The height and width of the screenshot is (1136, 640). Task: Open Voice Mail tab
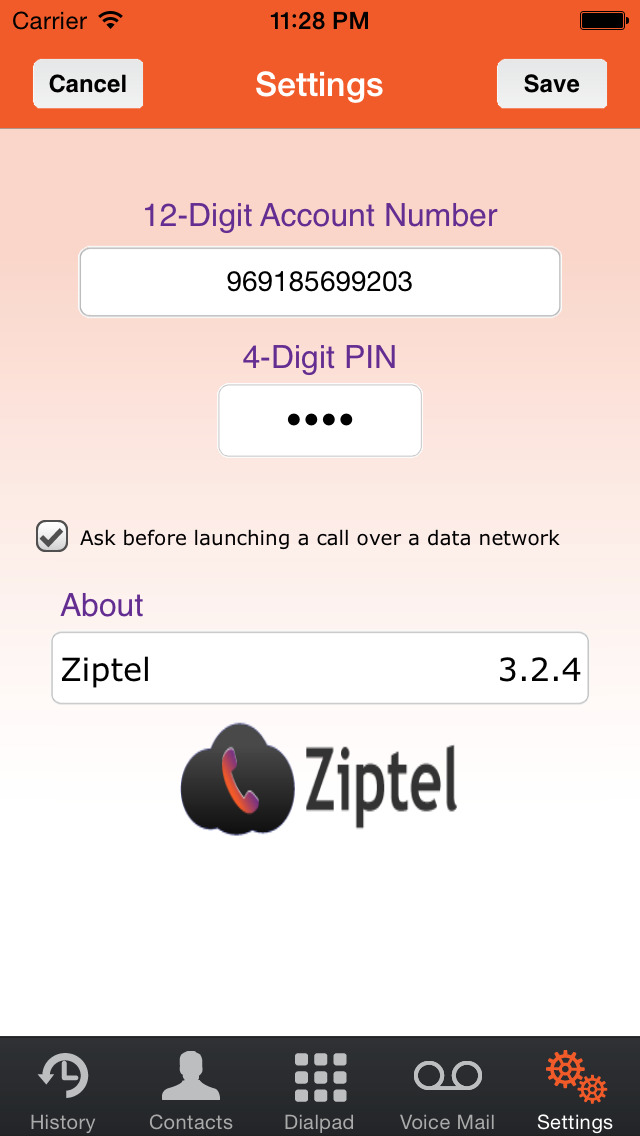[x=447, y=1090]
